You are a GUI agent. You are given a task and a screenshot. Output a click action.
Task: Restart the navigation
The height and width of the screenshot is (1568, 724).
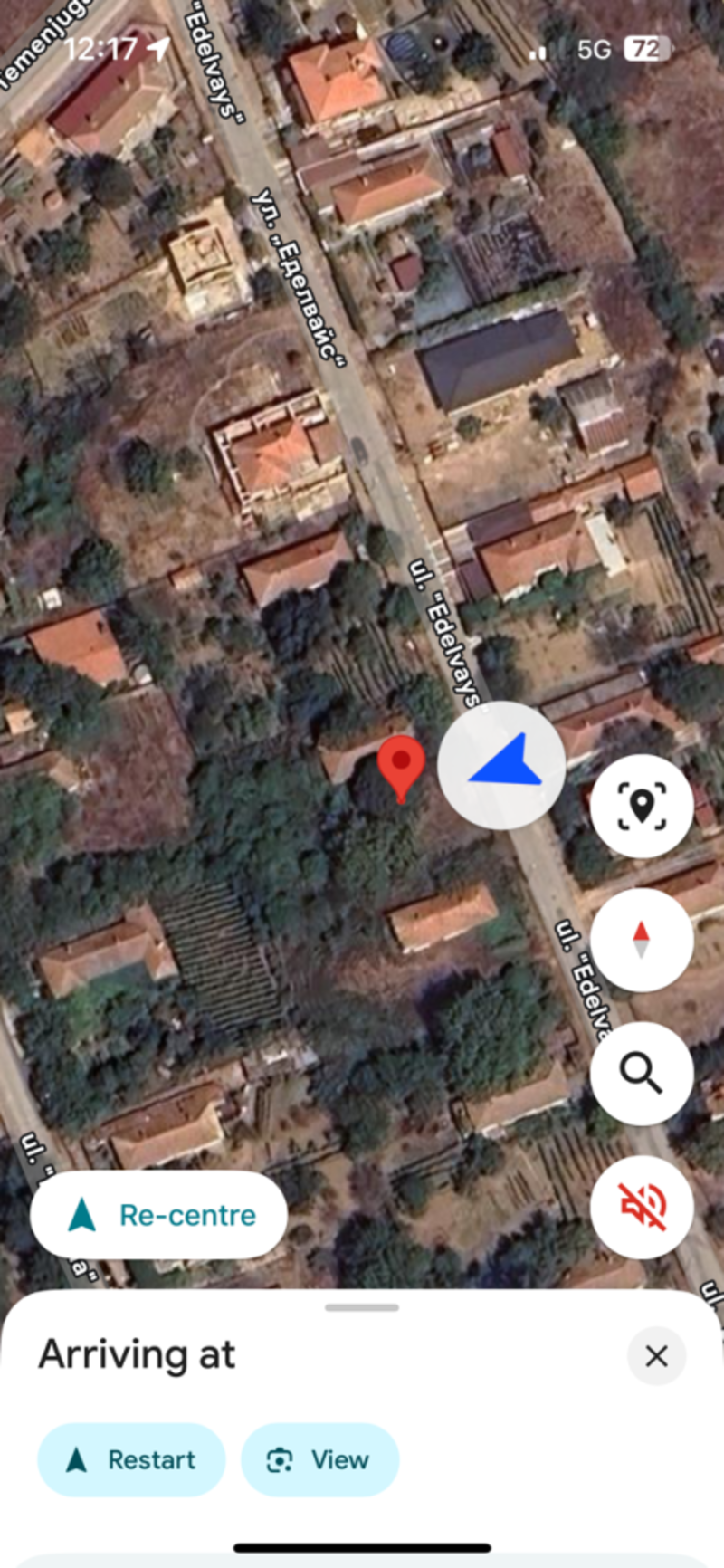pyautogui.click(x=131, y=1459)
